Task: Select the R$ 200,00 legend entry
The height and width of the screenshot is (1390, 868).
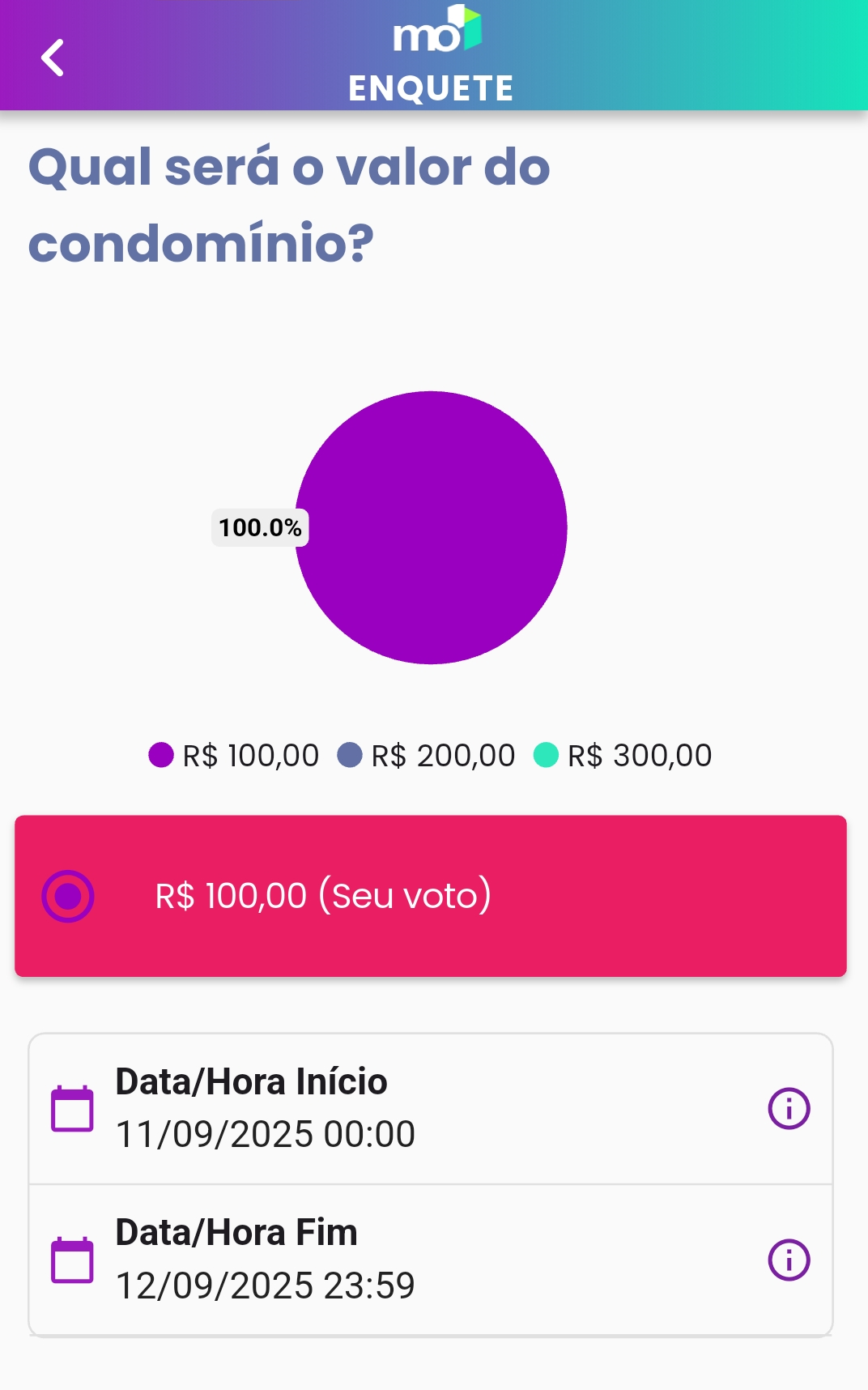Action: click(424, 754)
